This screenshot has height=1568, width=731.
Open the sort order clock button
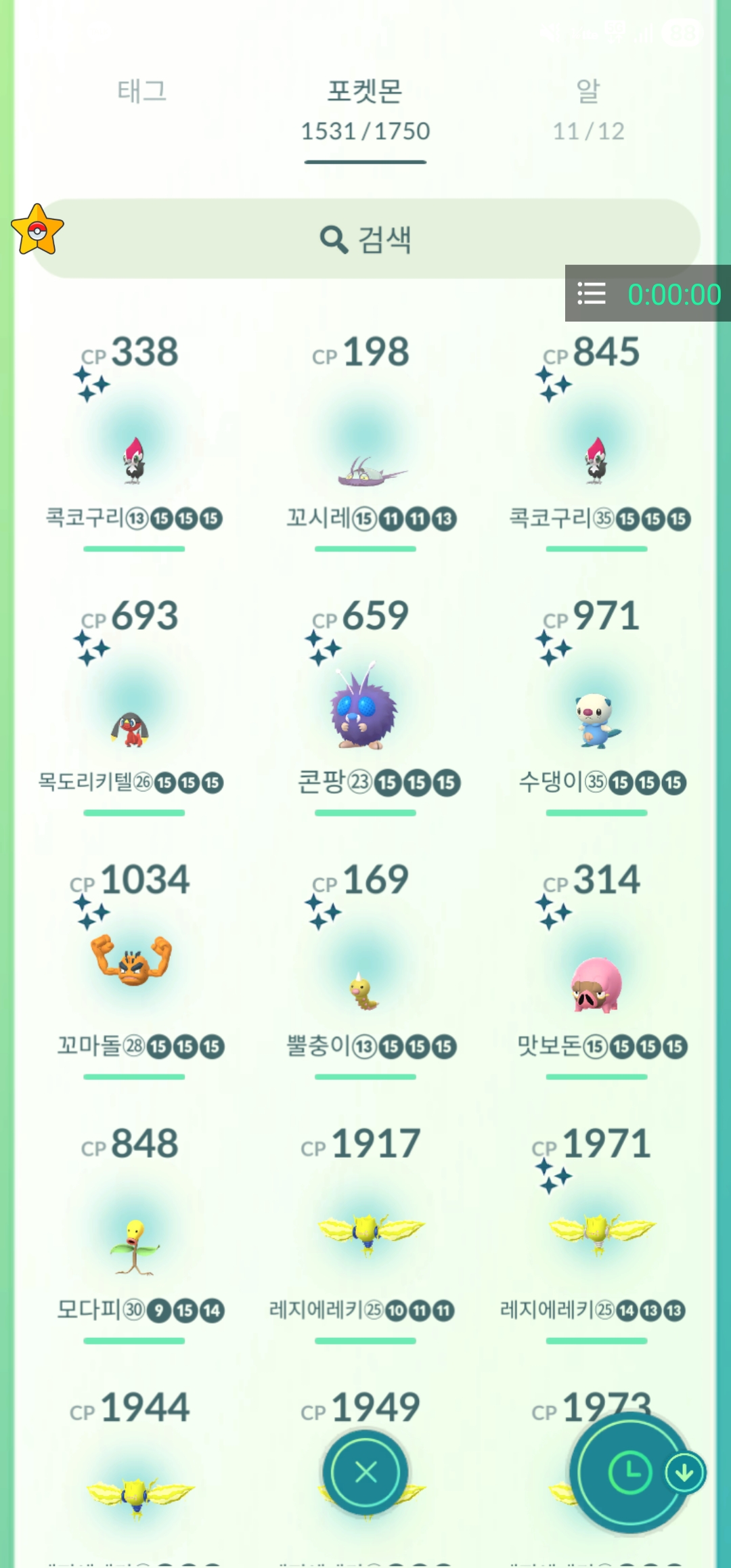(x=629, y=1473)
